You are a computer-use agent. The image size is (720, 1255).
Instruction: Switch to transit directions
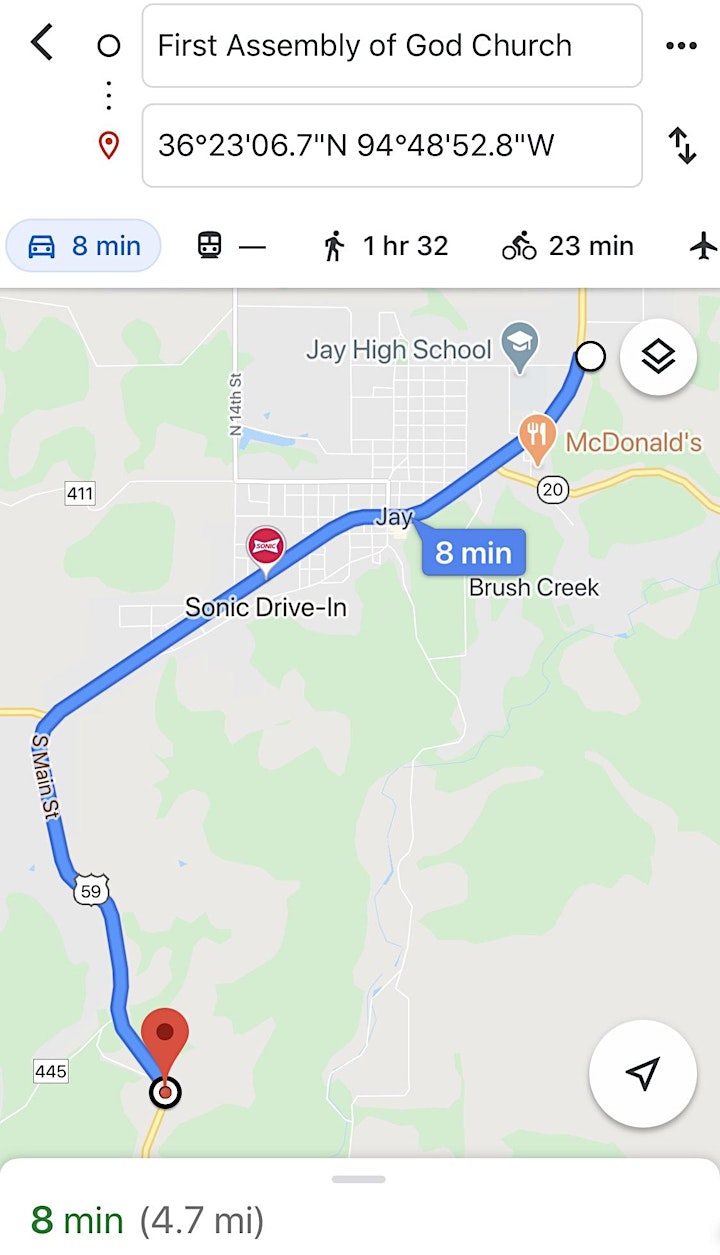pos(231,246)
